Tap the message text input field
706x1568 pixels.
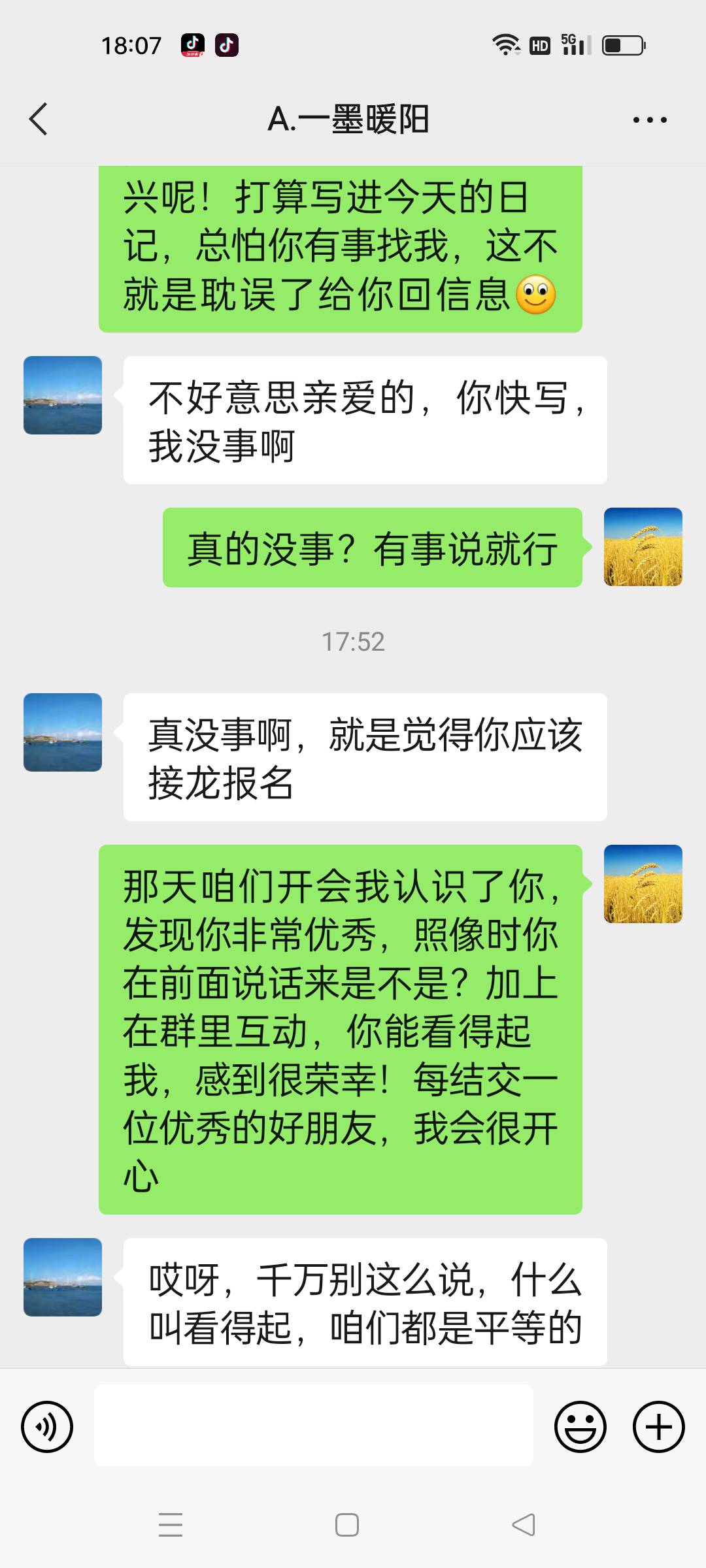(312, 1426)
